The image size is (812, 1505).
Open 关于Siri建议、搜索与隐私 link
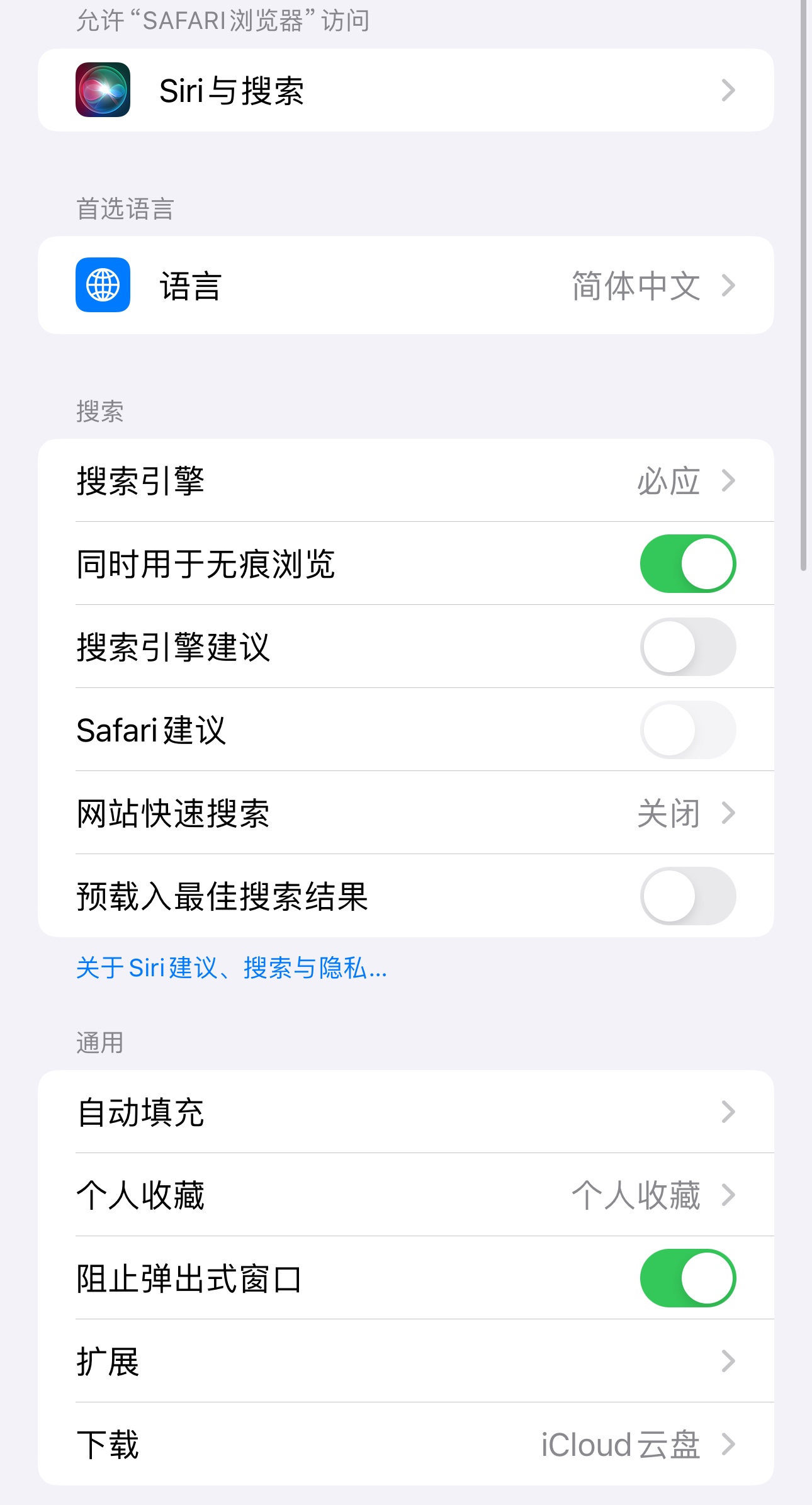pyautogui.click(x=231, y=968)
